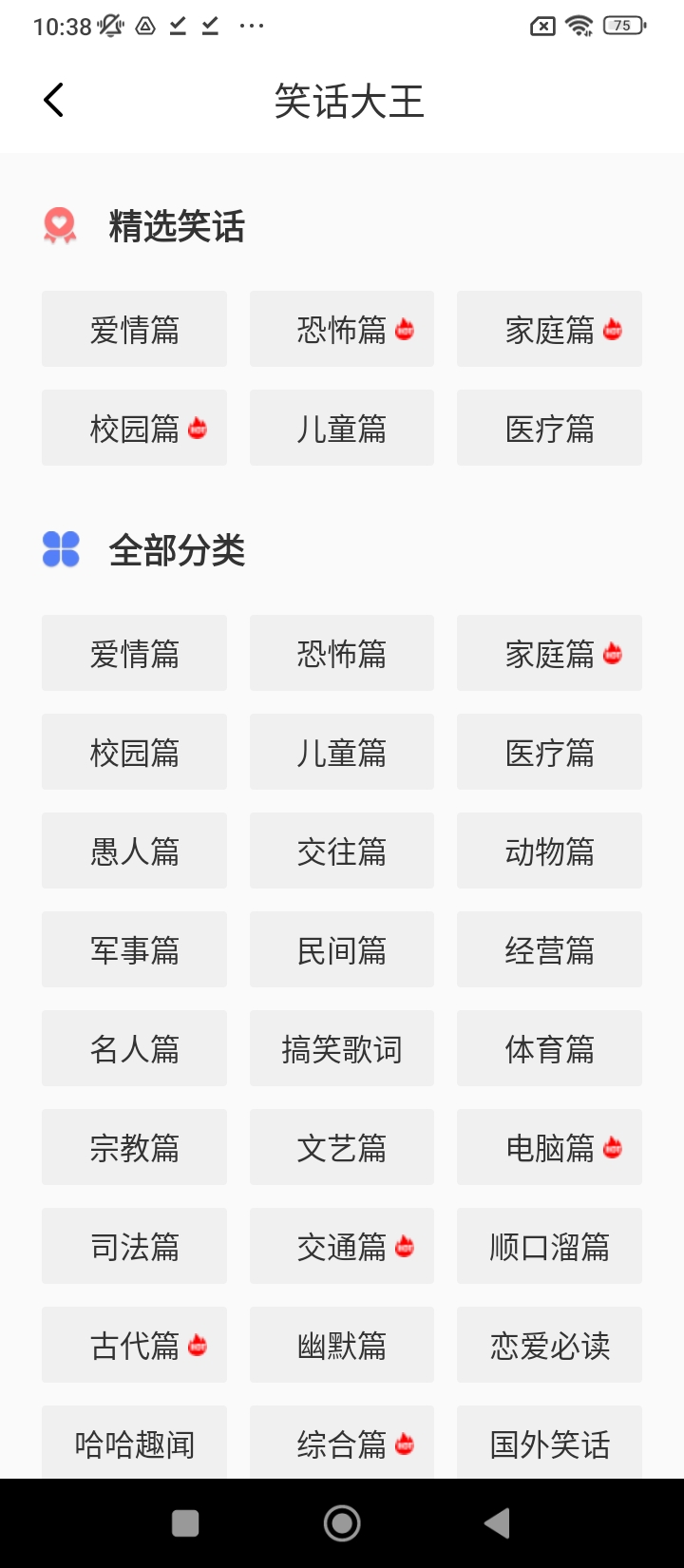
Task: Browse 动物篇 jokes
Action: point(549,851)
